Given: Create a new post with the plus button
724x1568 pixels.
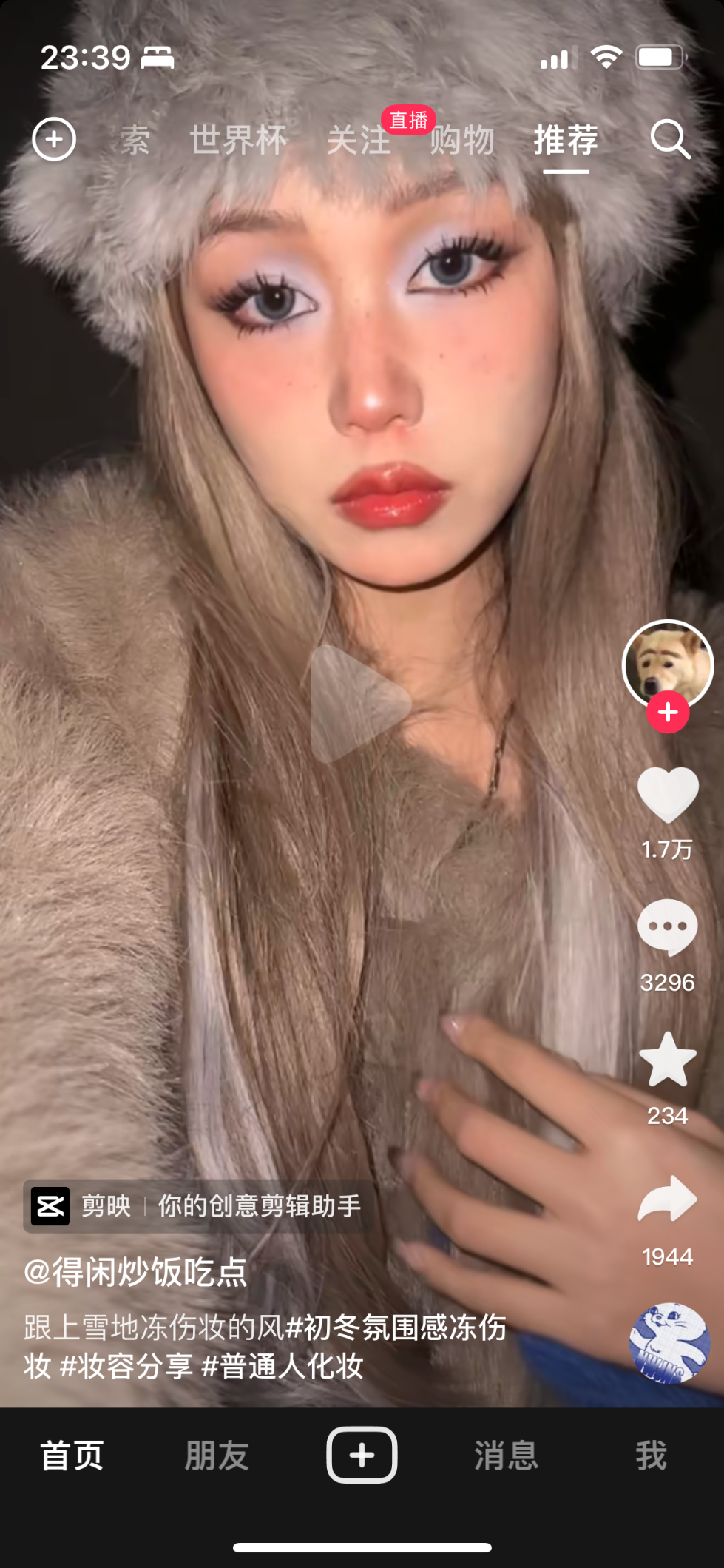Looking at the screenshot, I should pos(362,1455).
